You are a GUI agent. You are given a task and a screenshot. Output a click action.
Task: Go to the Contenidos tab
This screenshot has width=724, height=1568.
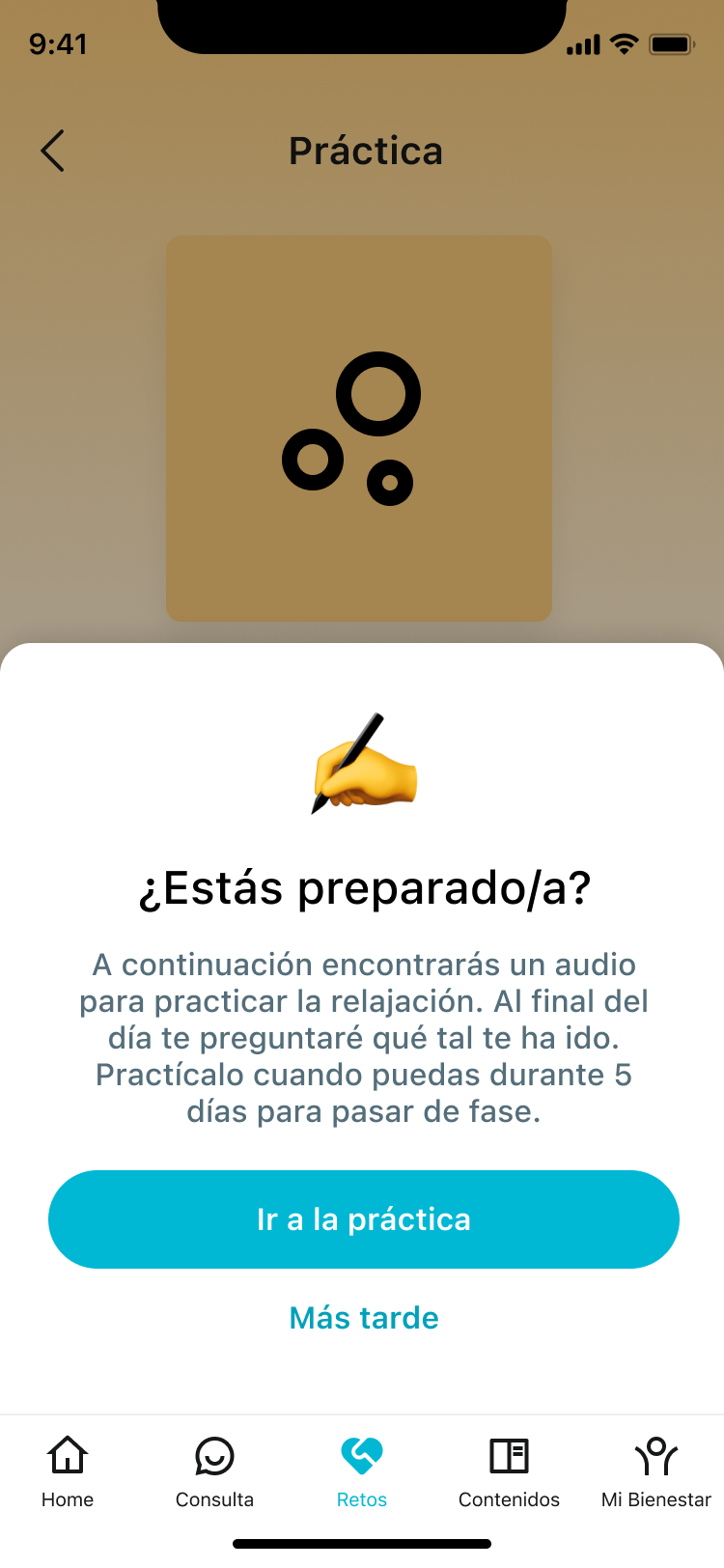509,1470
